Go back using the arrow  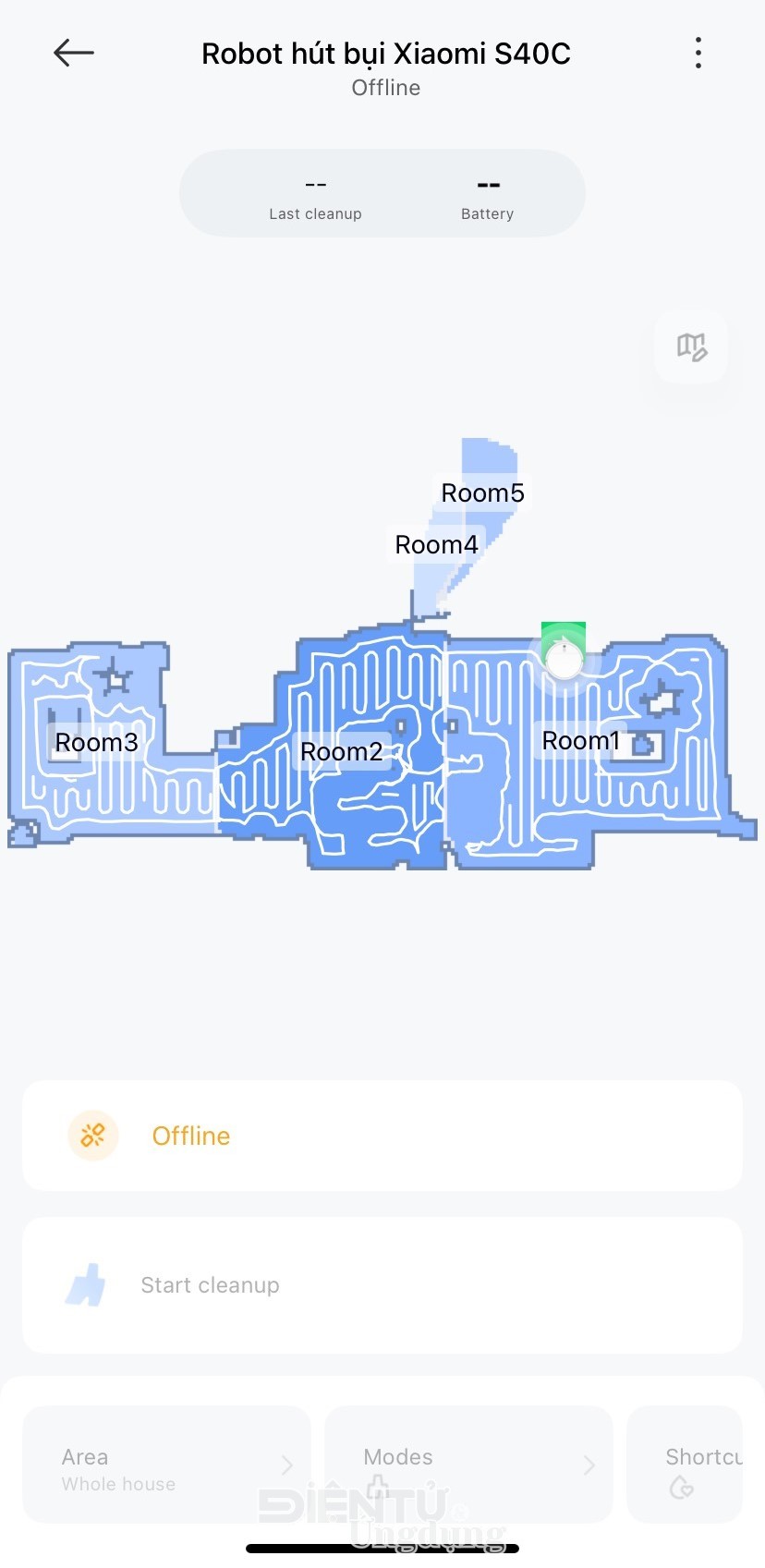point(74,54)
